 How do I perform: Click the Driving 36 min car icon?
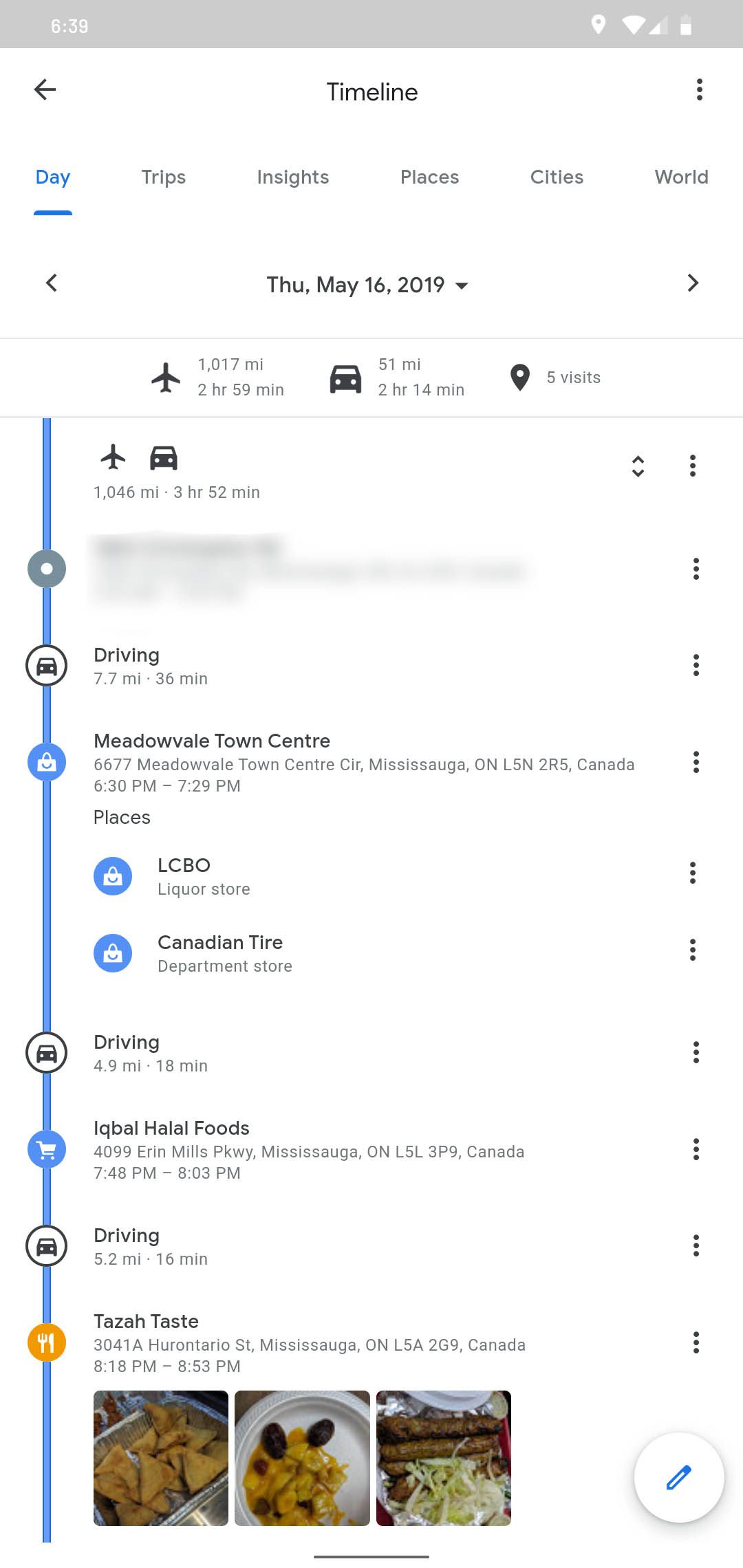click(46, 666)
